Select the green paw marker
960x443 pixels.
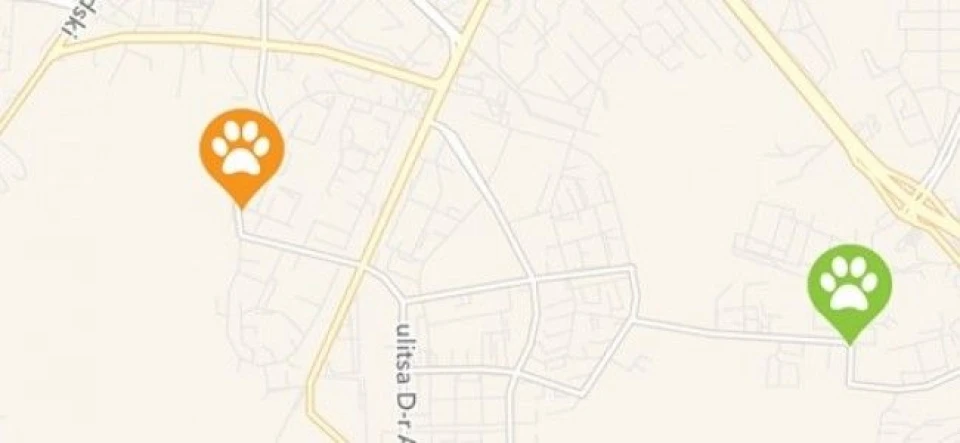[849, 286]
